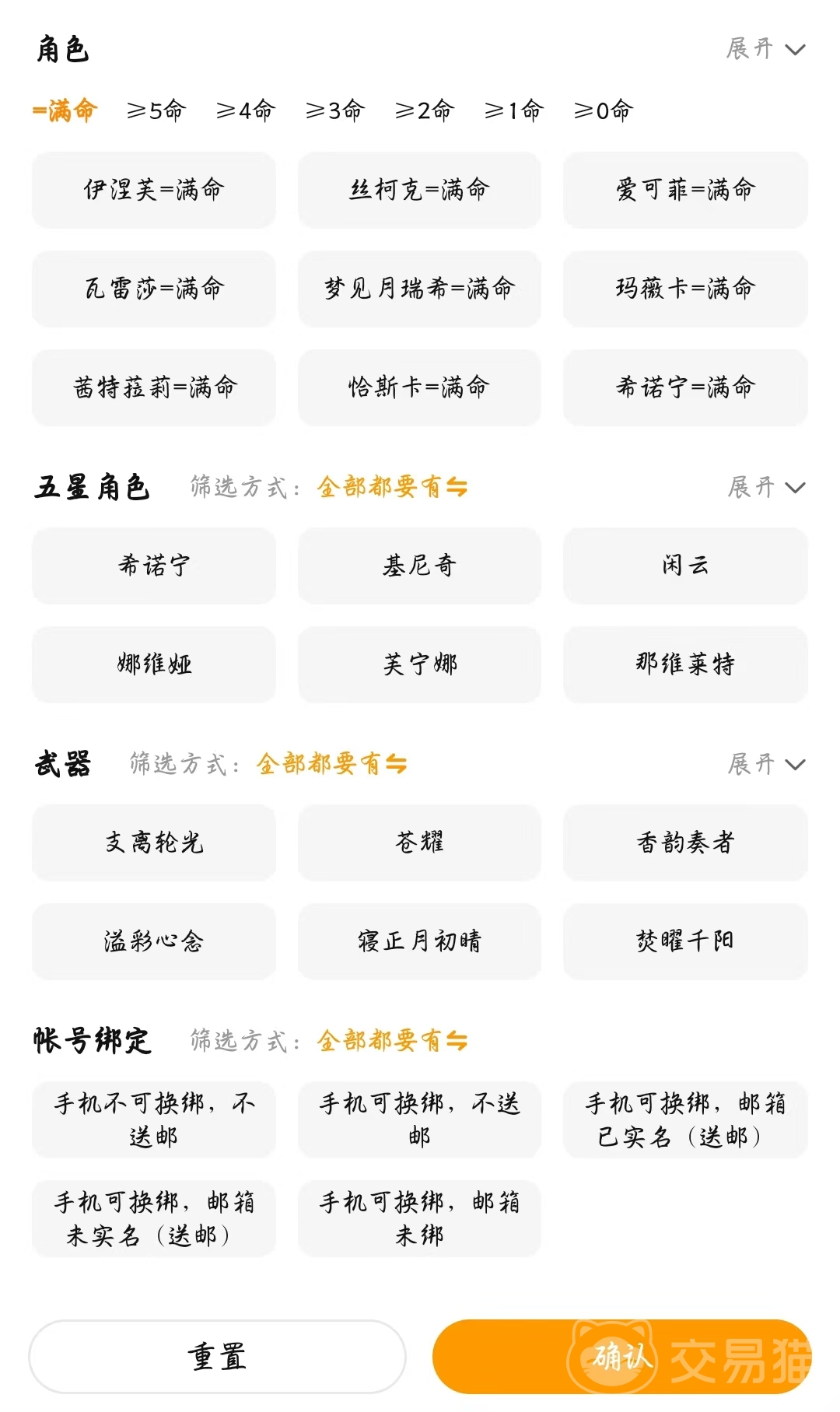Choose 芙宁娜 character chip
Image resolution: width=840 pixels, height=1412 pixels.
(x=419, y=664)
